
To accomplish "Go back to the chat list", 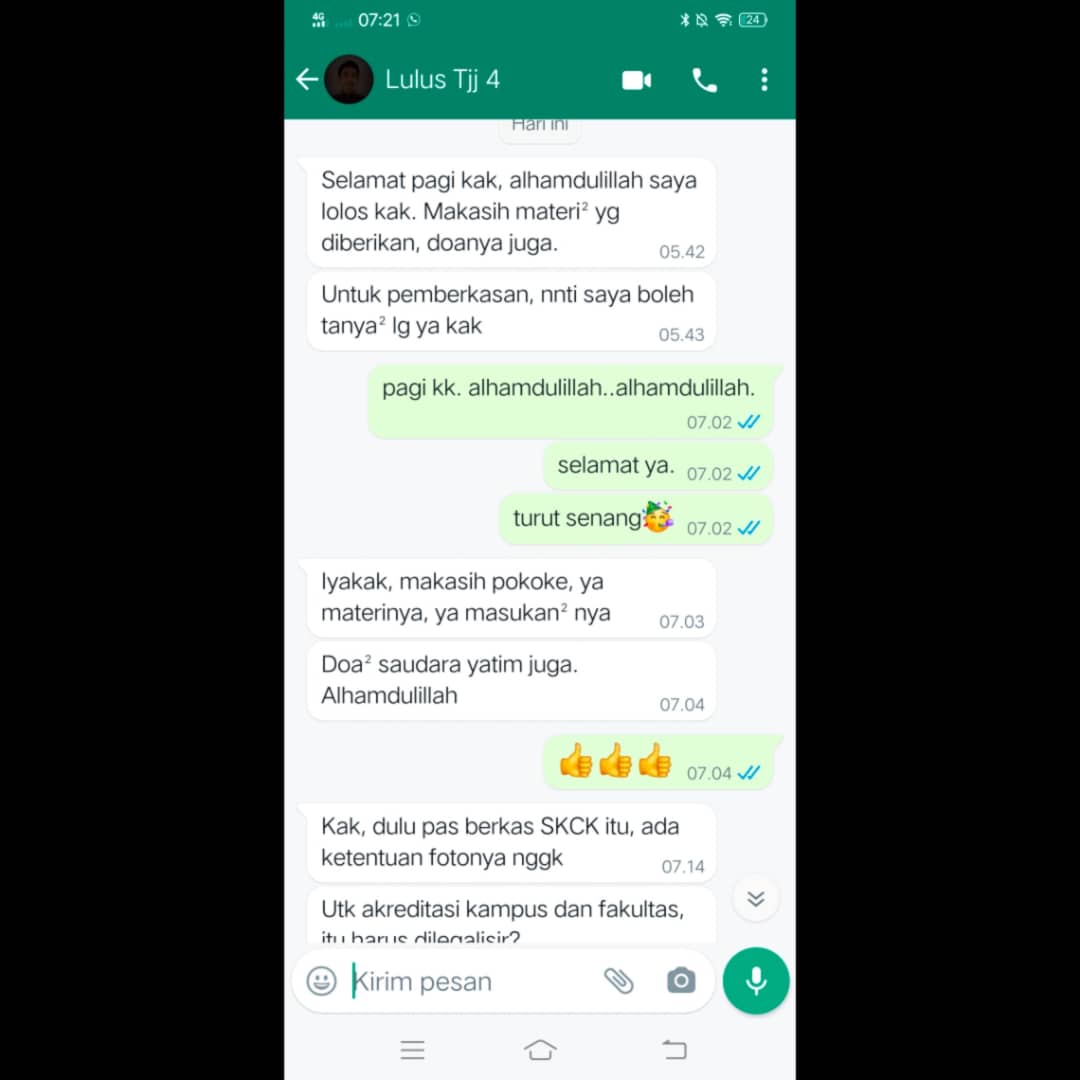I will click(306, 80).
